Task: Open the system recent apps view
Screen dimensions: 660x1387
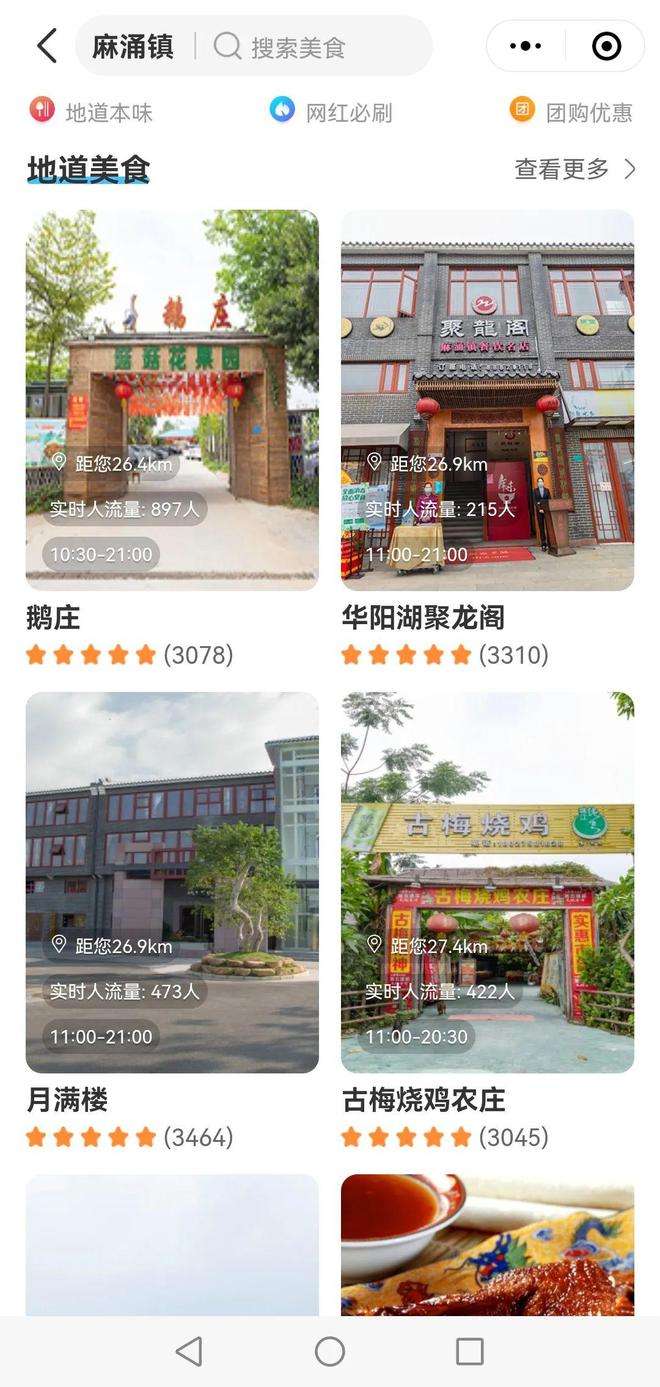Action: [x=470, y=1351]
